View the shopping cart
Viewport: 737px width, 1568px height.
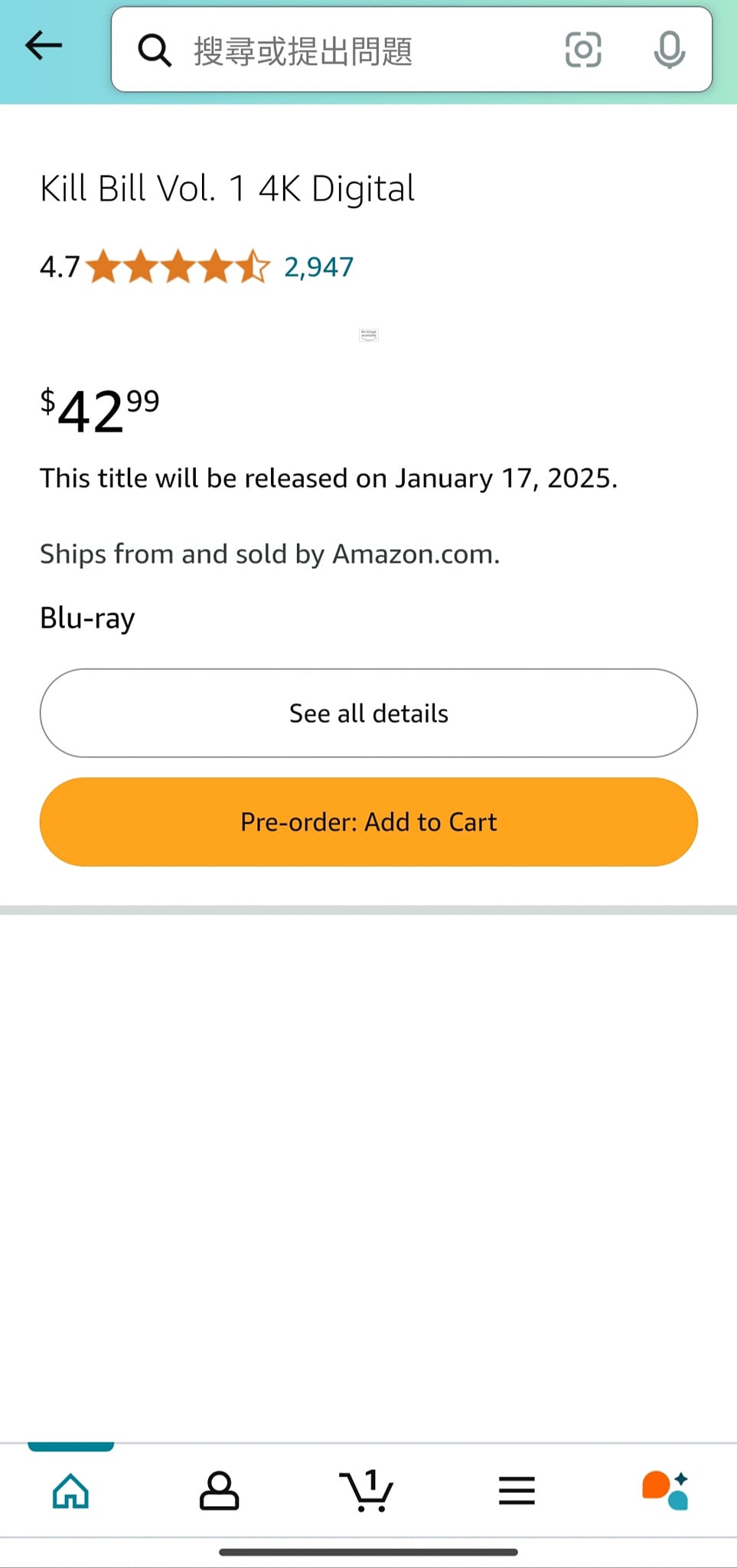(x=367, y=1490)
